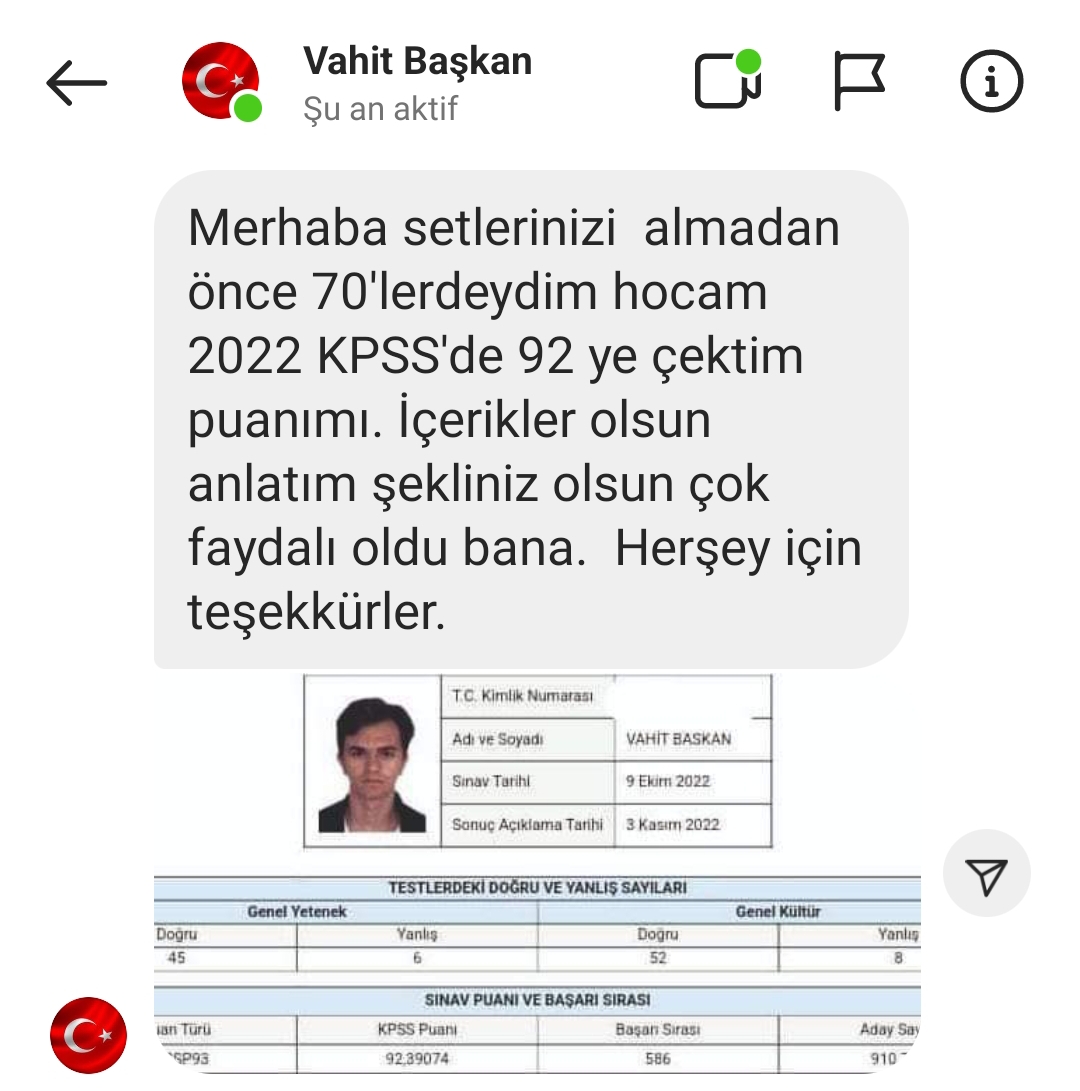Share the exam result image
The height and width of the screenshot is (1091, 1080).
click(986, 874)
